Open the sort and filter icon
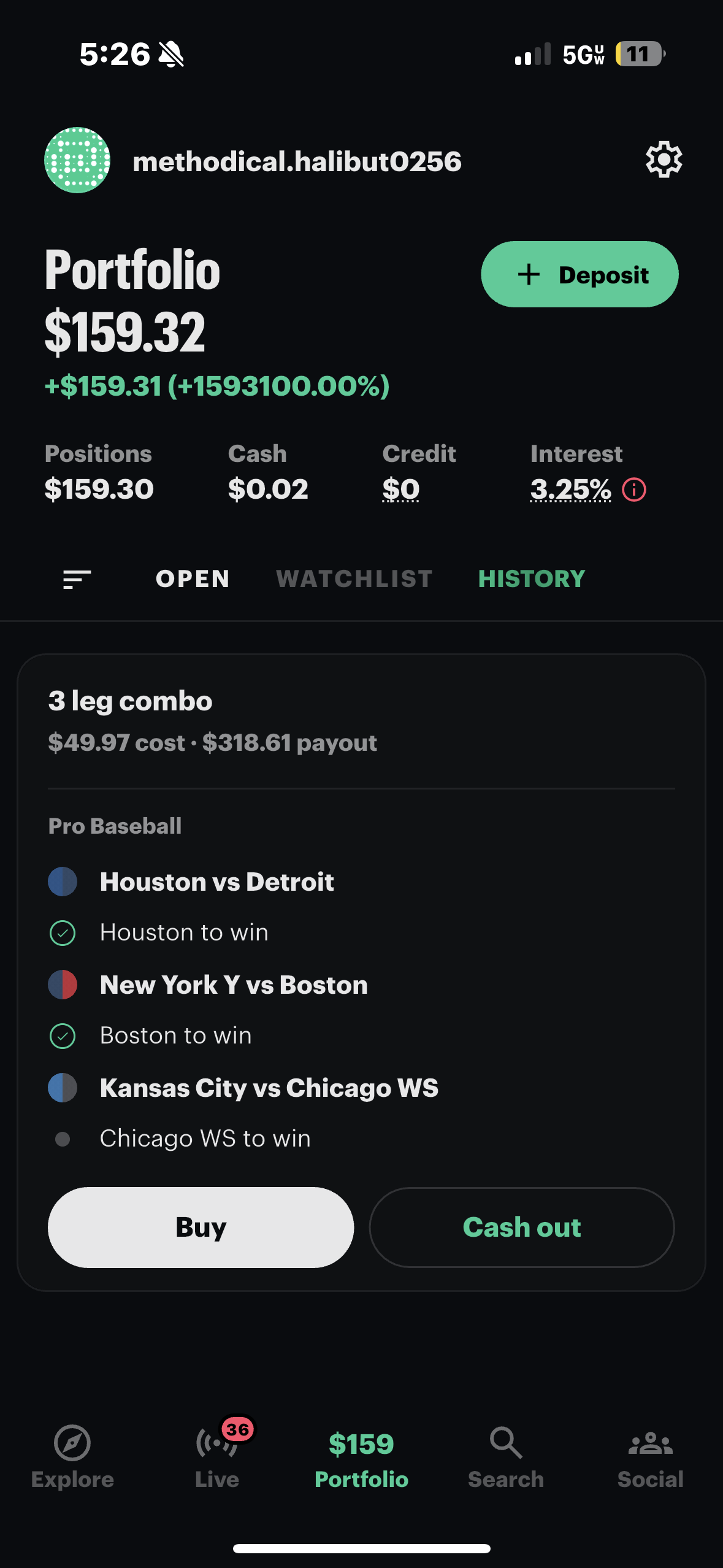This screenshot has width=723, height=1568. click(77, 578)
